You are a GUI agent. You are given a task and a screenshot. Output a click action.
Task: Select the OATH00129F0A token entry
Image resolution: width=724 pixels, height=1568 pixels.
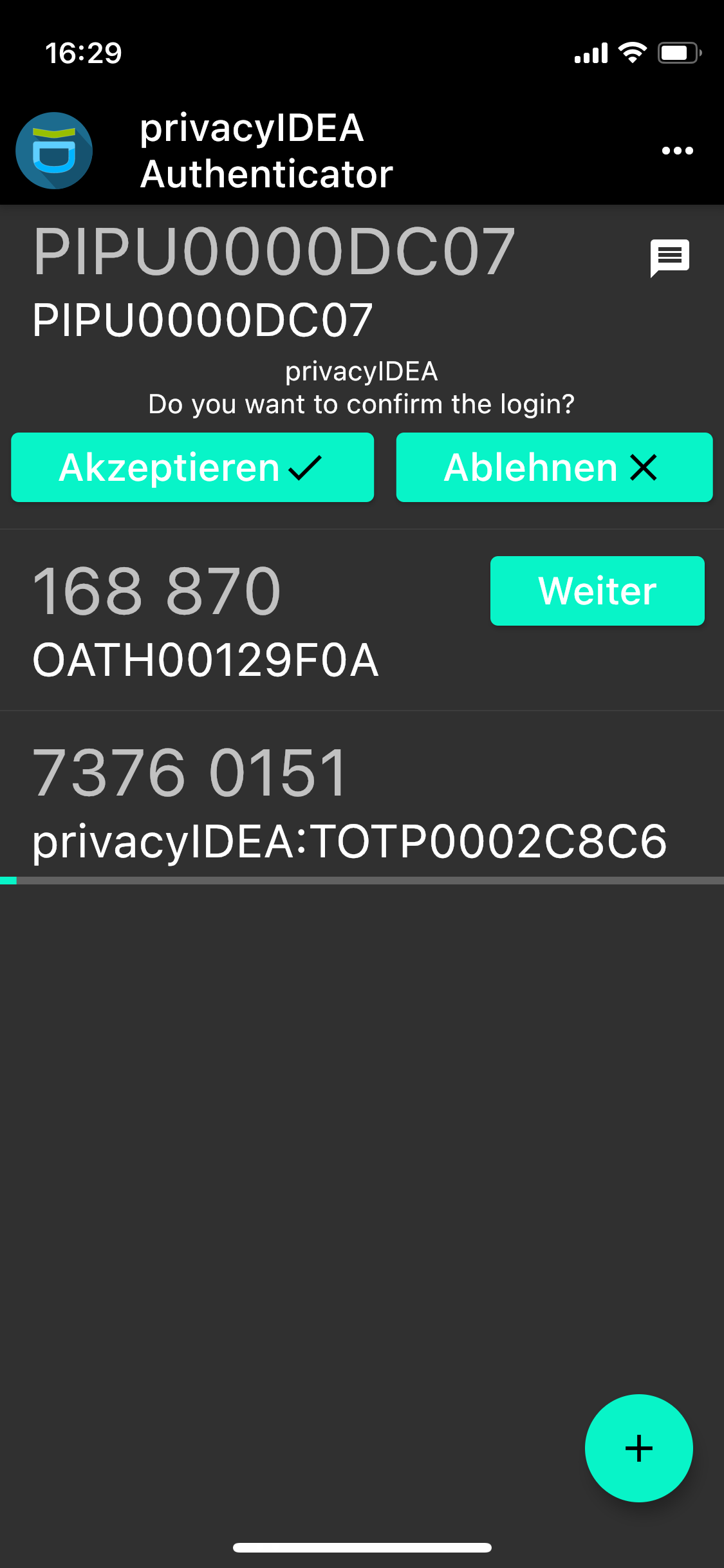click(362, 621)
